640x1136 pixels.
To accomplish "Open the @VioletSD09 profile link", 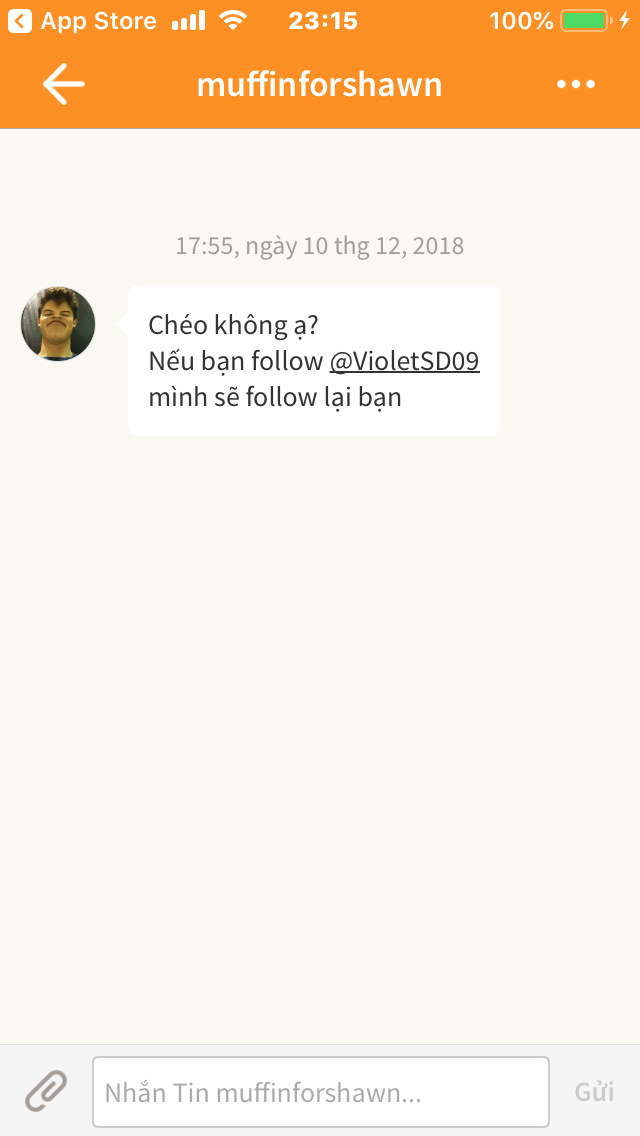I will 404,361.
